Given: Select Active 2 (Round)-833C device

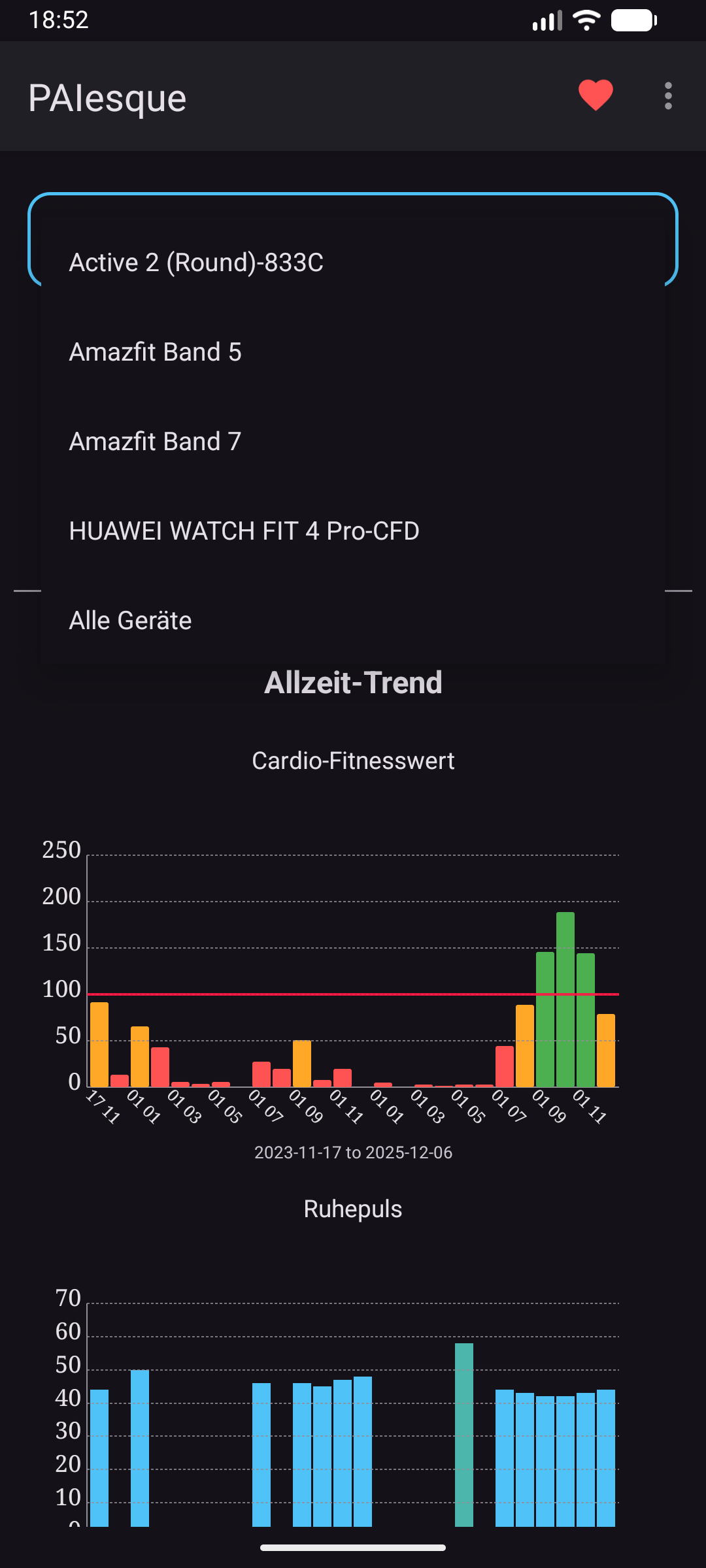Looking at the screenshot, I should point(196,263).
